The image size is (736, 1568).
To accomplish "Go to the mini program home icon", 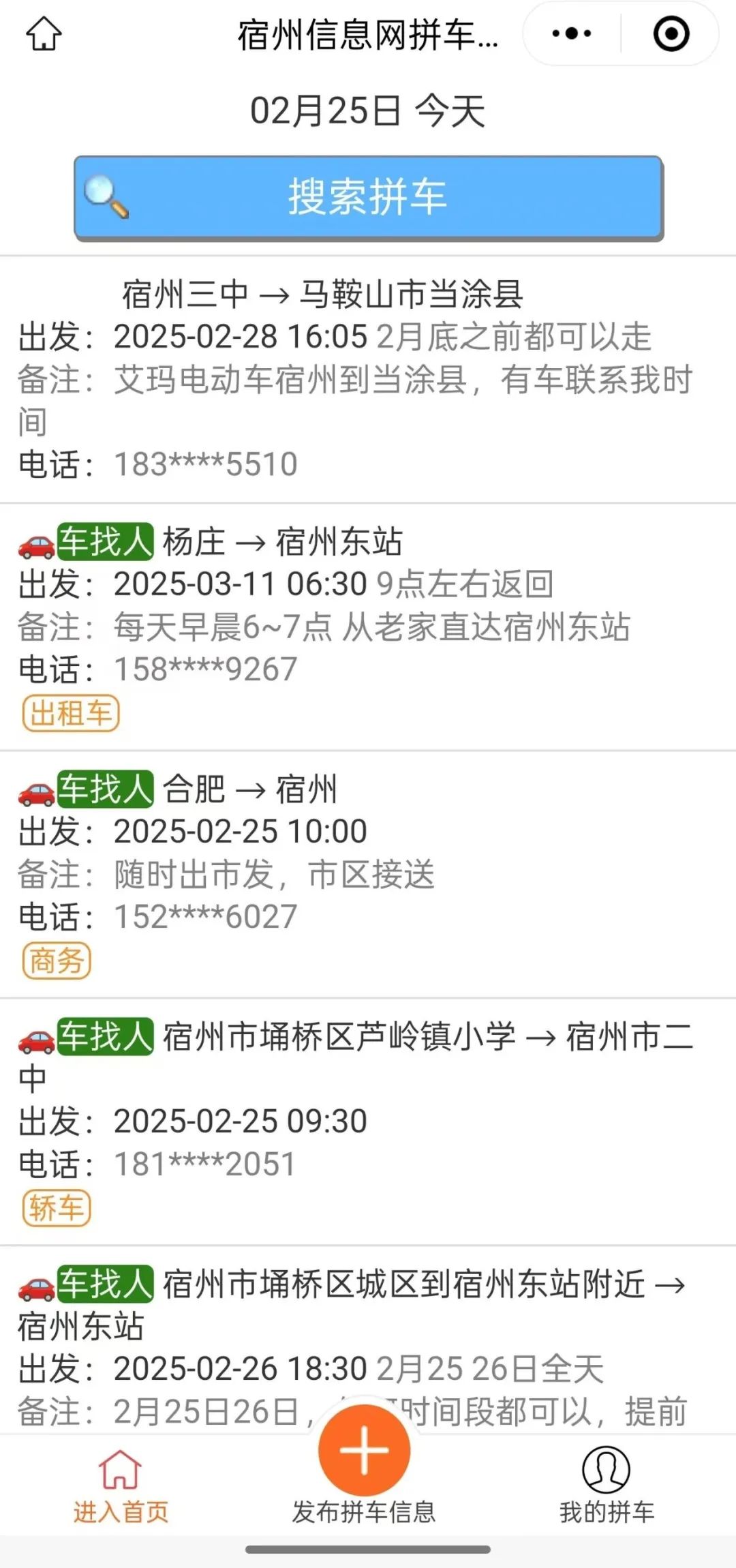I will tap(44, 33).
